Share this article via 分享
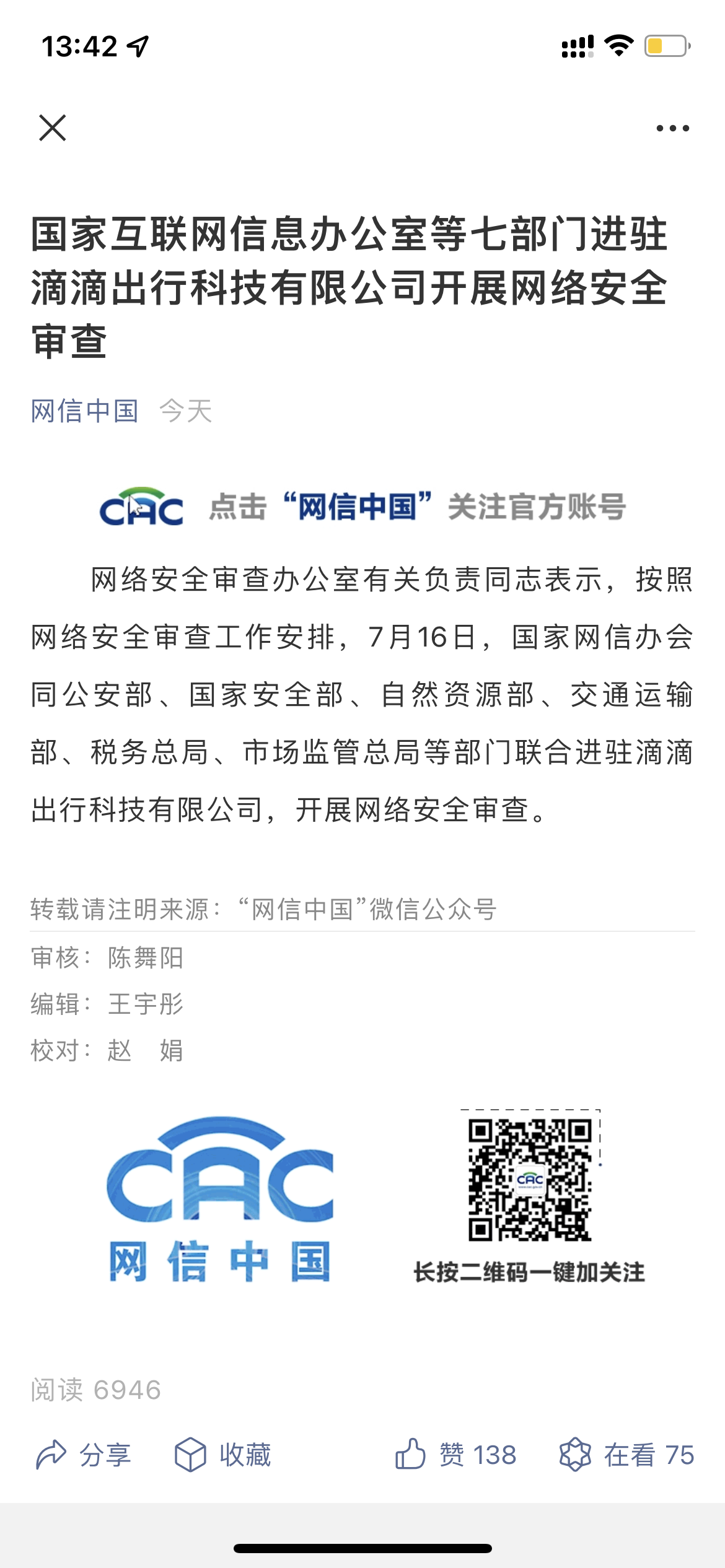The width and height of the screenshot is (725, 1568). point(84,1455)
